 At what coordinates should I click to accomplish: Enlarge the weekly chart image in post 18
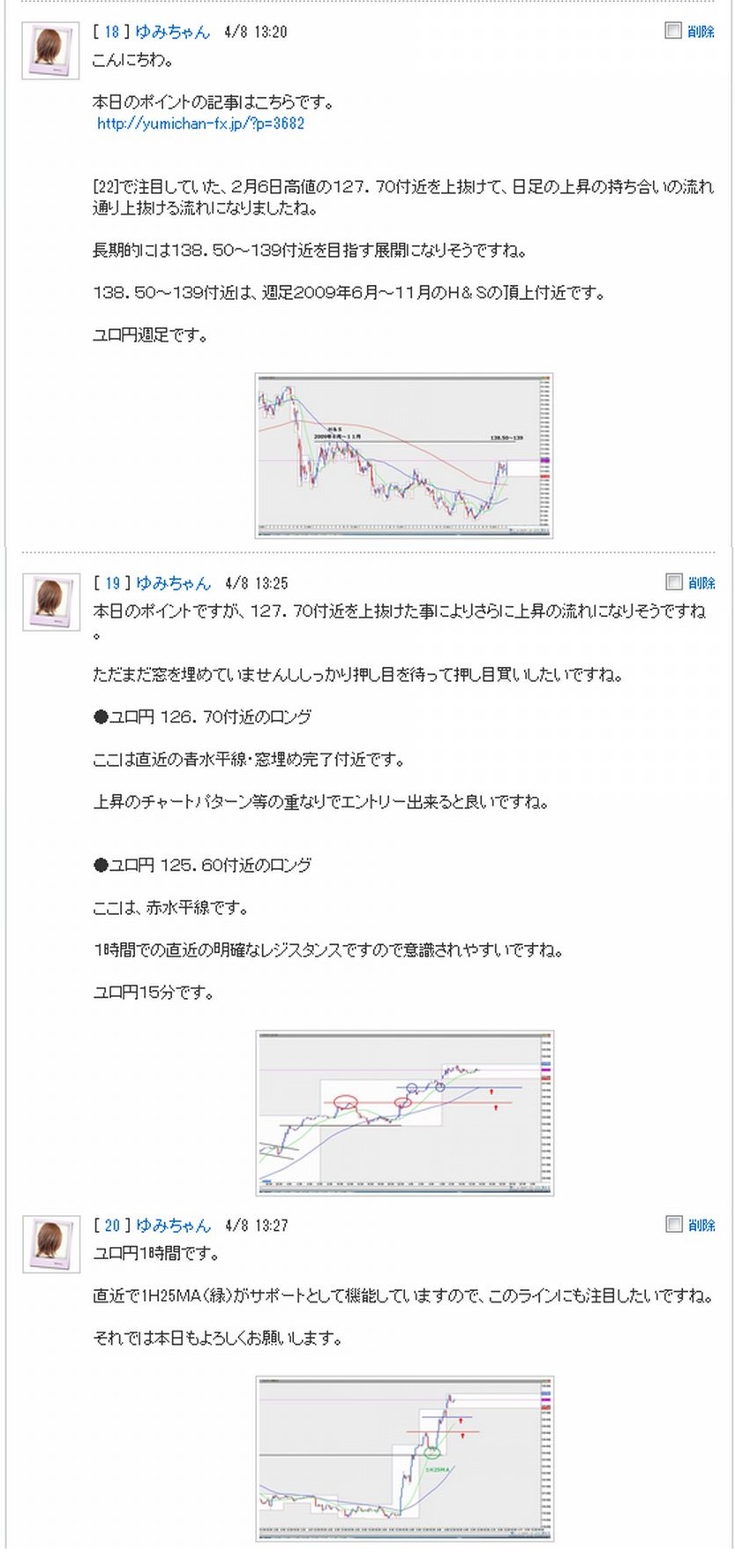point(404,455)
